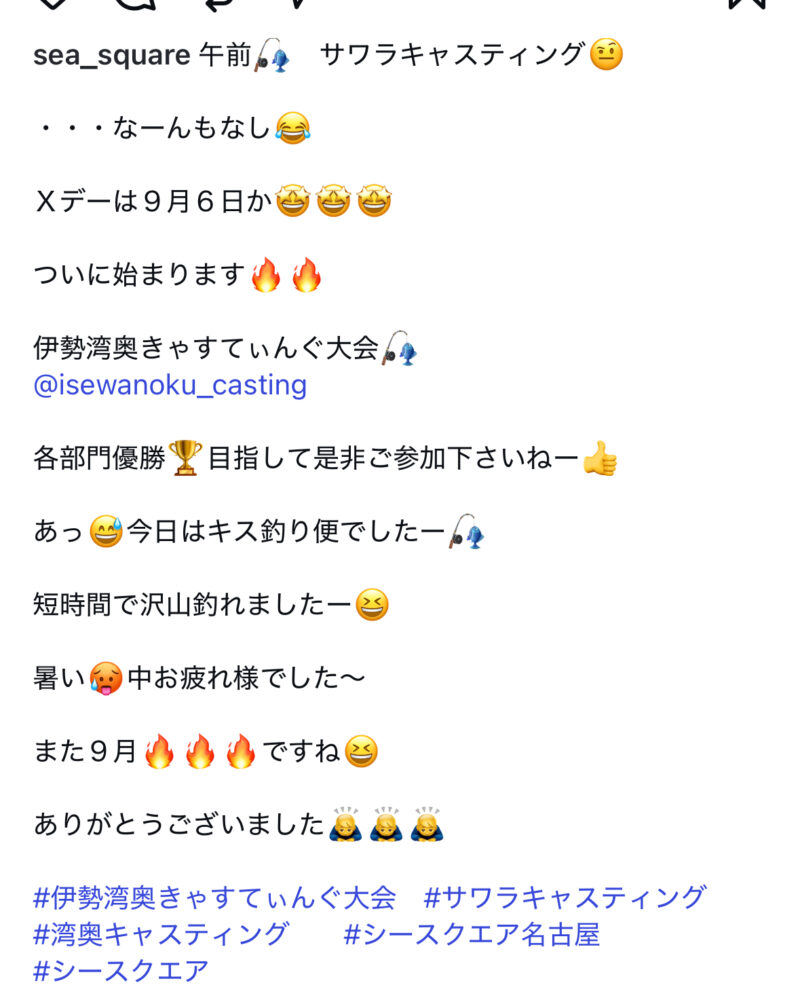Open hashtag #湾奥キャスティング
Screen dimensions: 800x1000
(161, 934)
